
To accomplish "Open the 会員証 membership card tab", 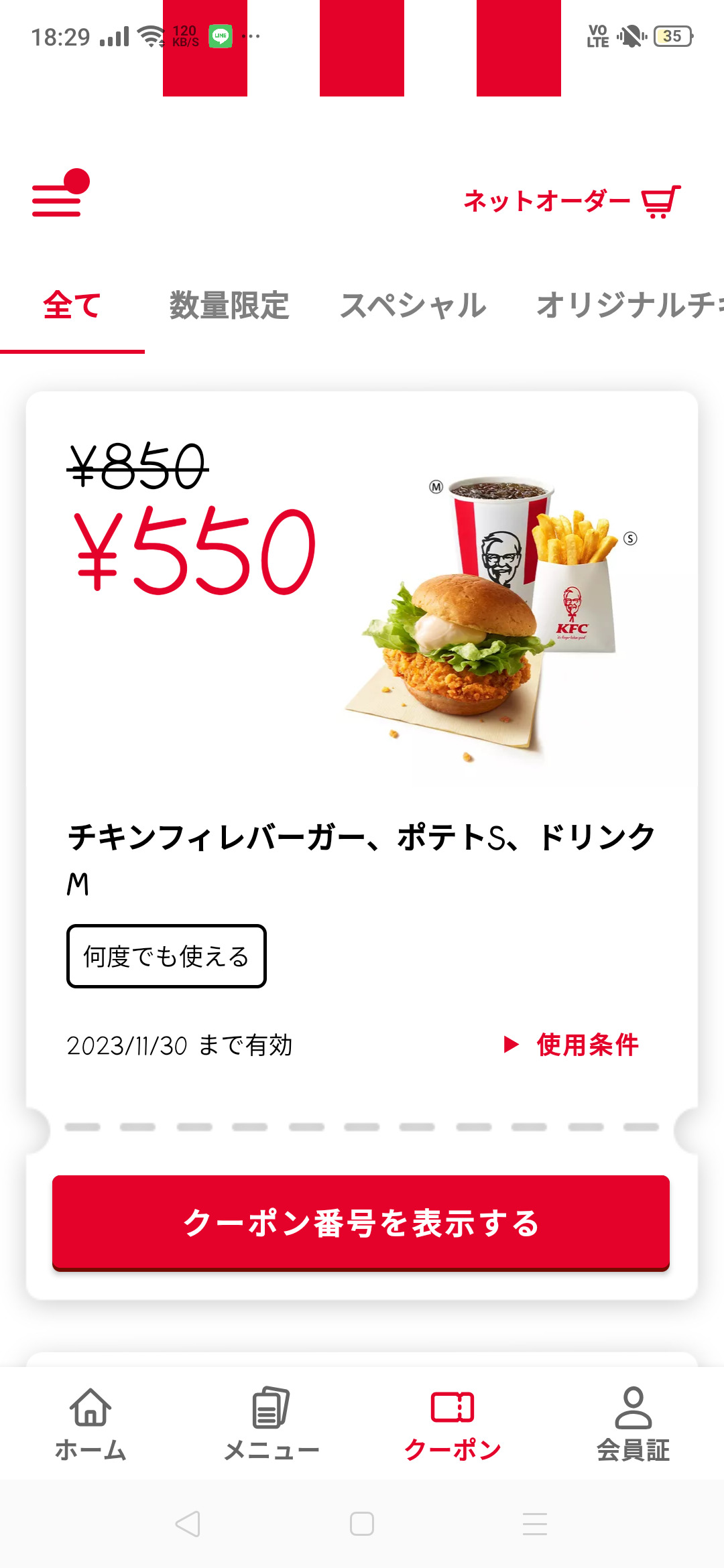I will coord(633,1423).
